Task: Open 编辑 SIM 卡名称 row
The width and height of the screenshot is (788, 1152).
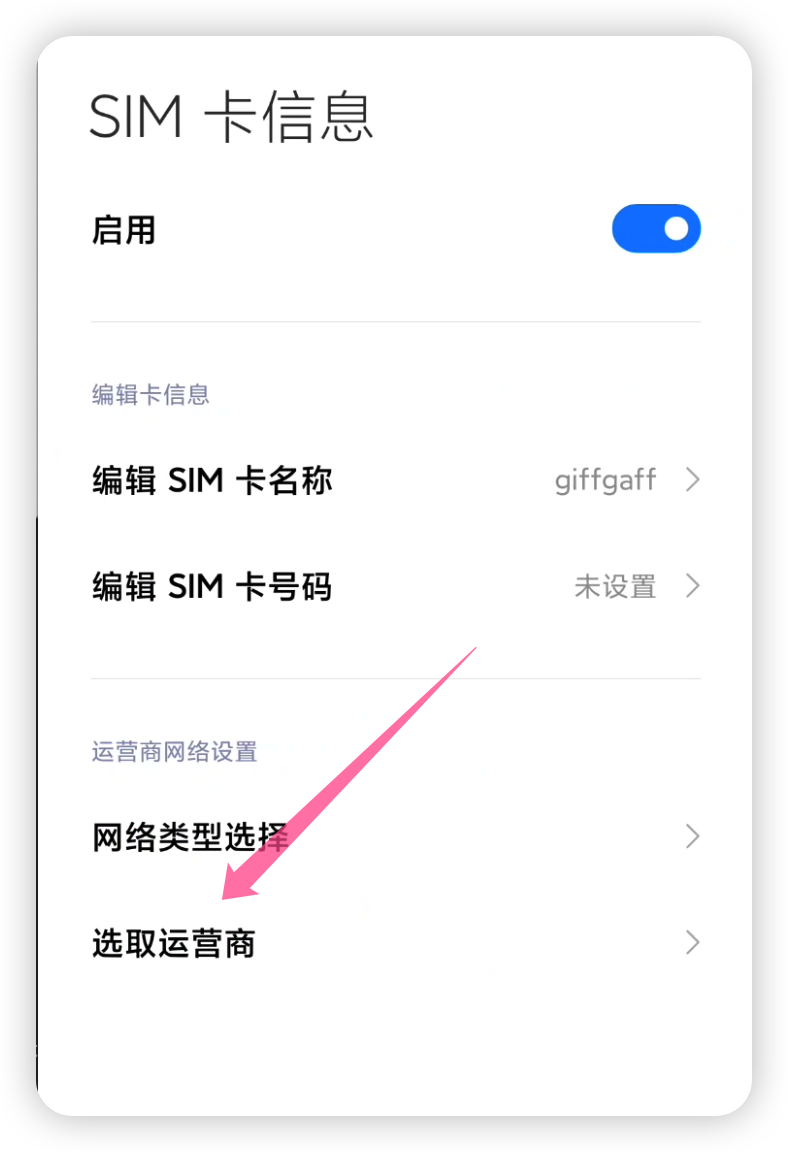Action: click(395, 480)
